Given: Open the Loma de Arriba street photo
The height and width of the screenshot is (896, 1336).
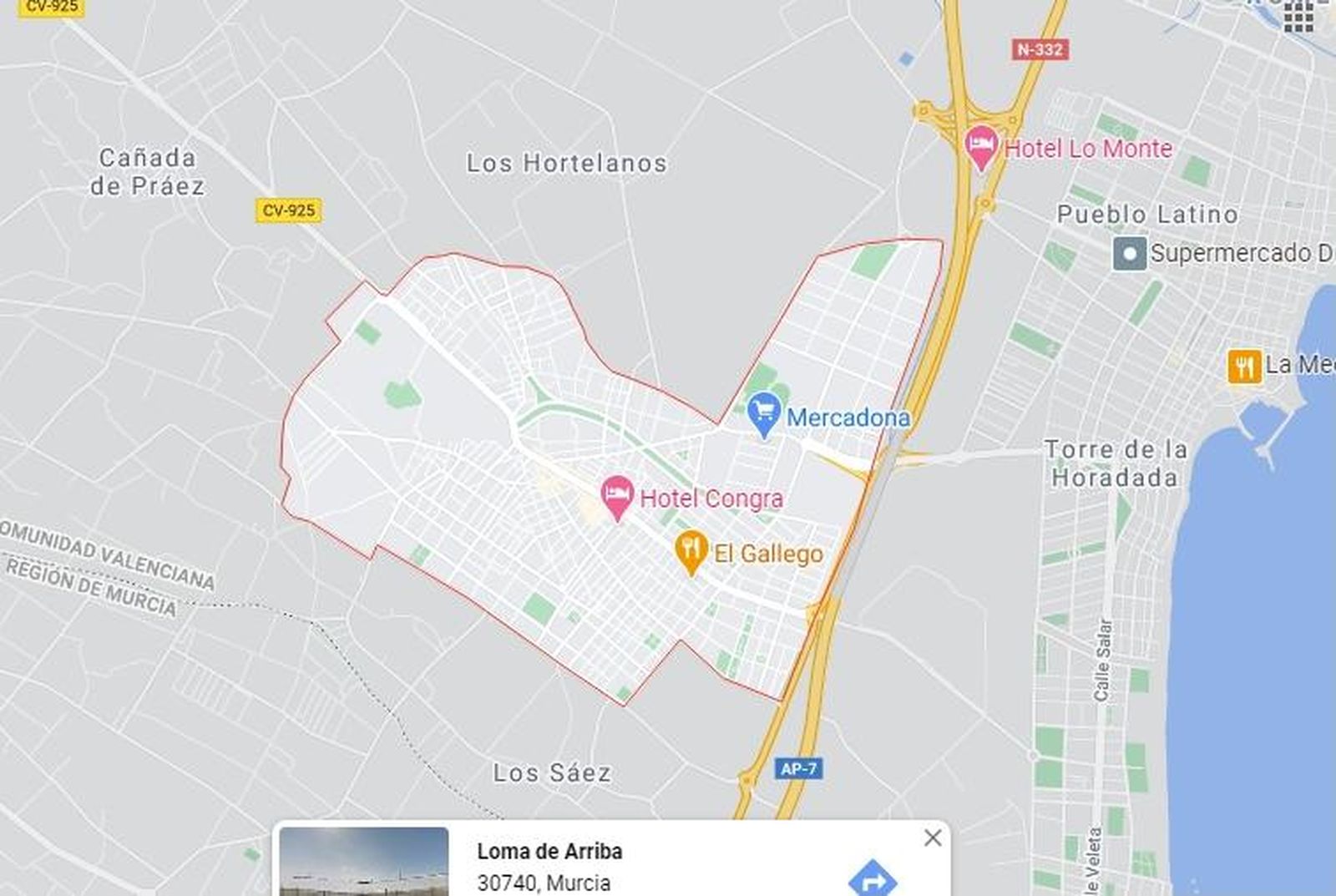Looking at the screenshot, I should point(364,862).
